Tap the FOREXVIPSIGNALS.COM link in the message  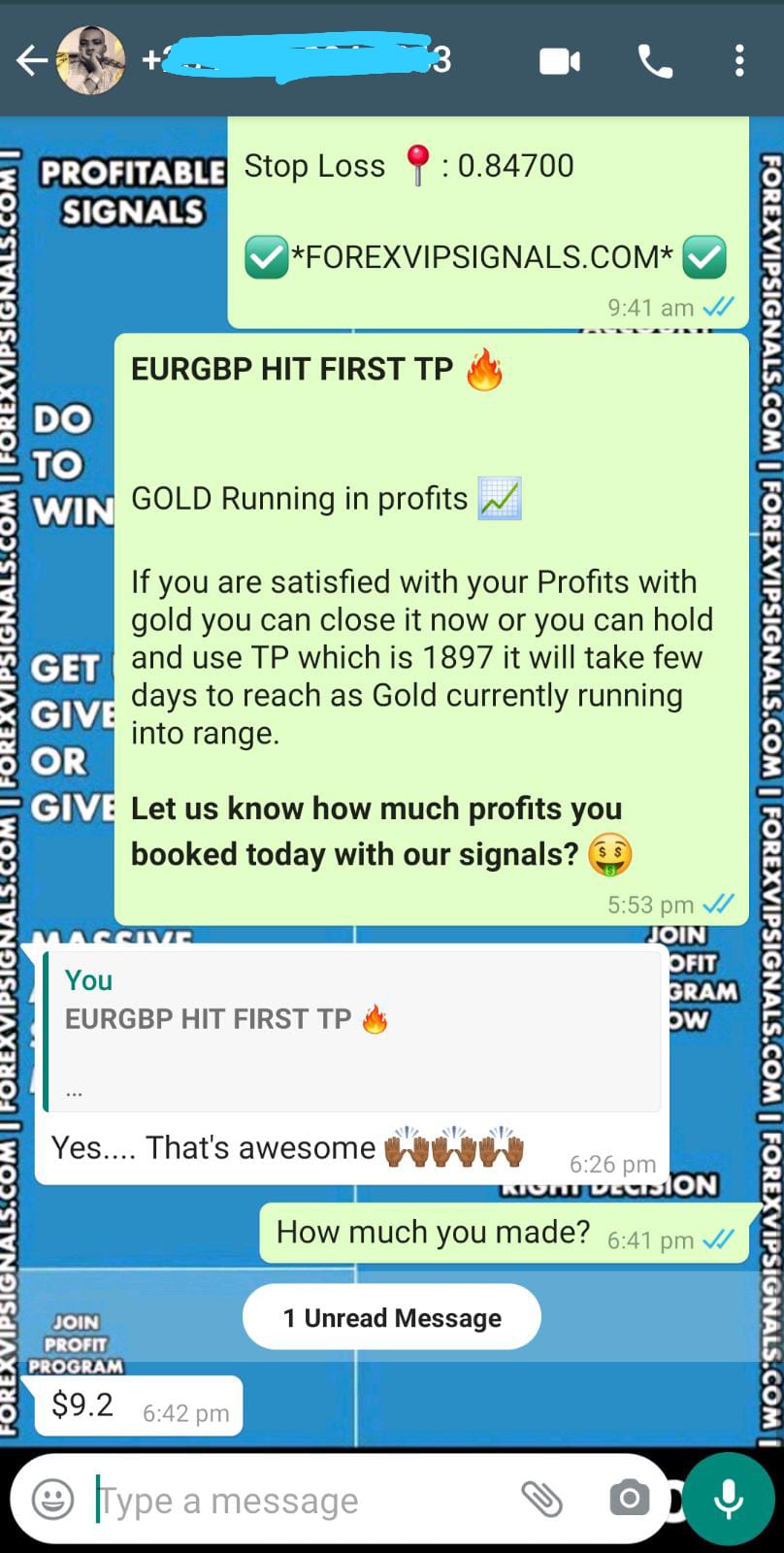pyautogui.click(x=482, y=257)
